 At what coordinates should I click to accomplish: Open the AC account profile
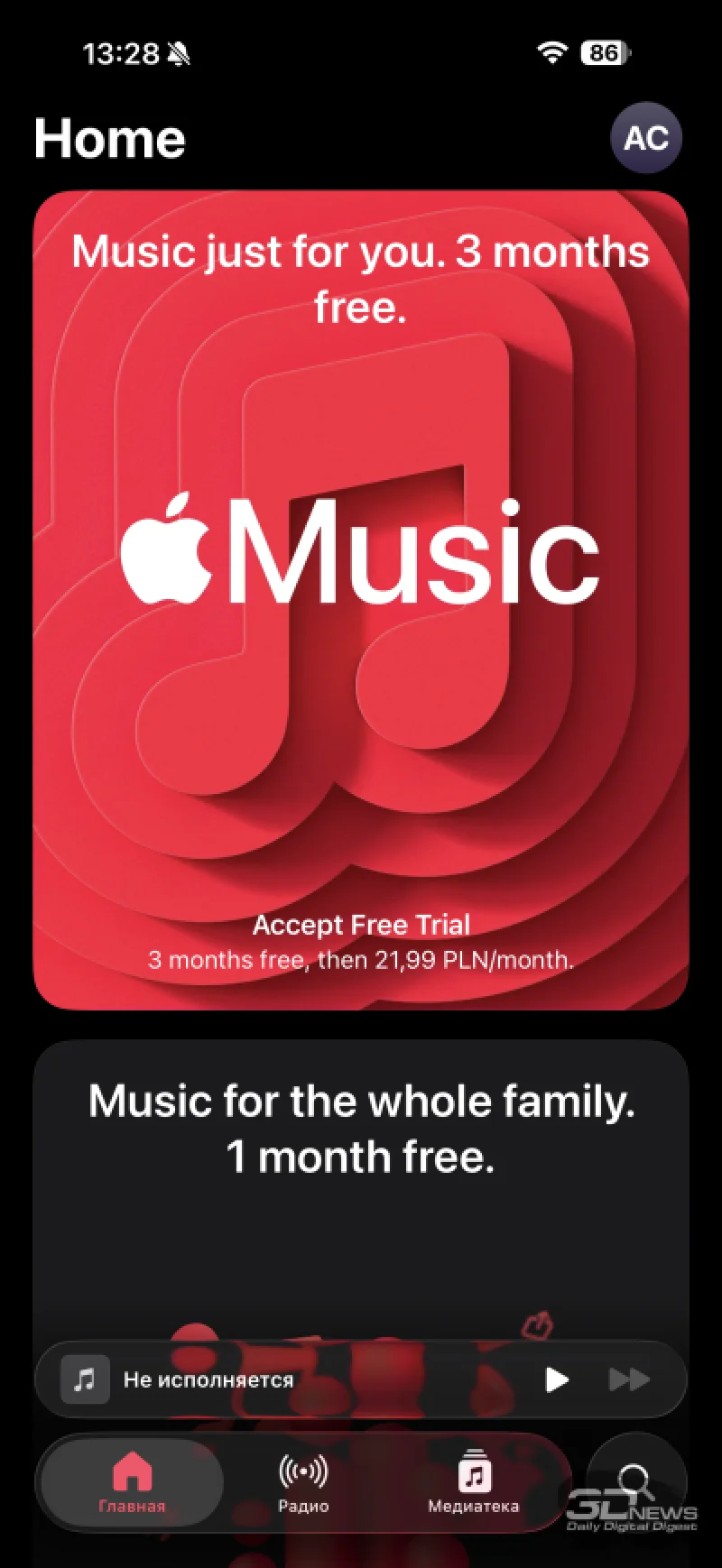pos(645,138)
